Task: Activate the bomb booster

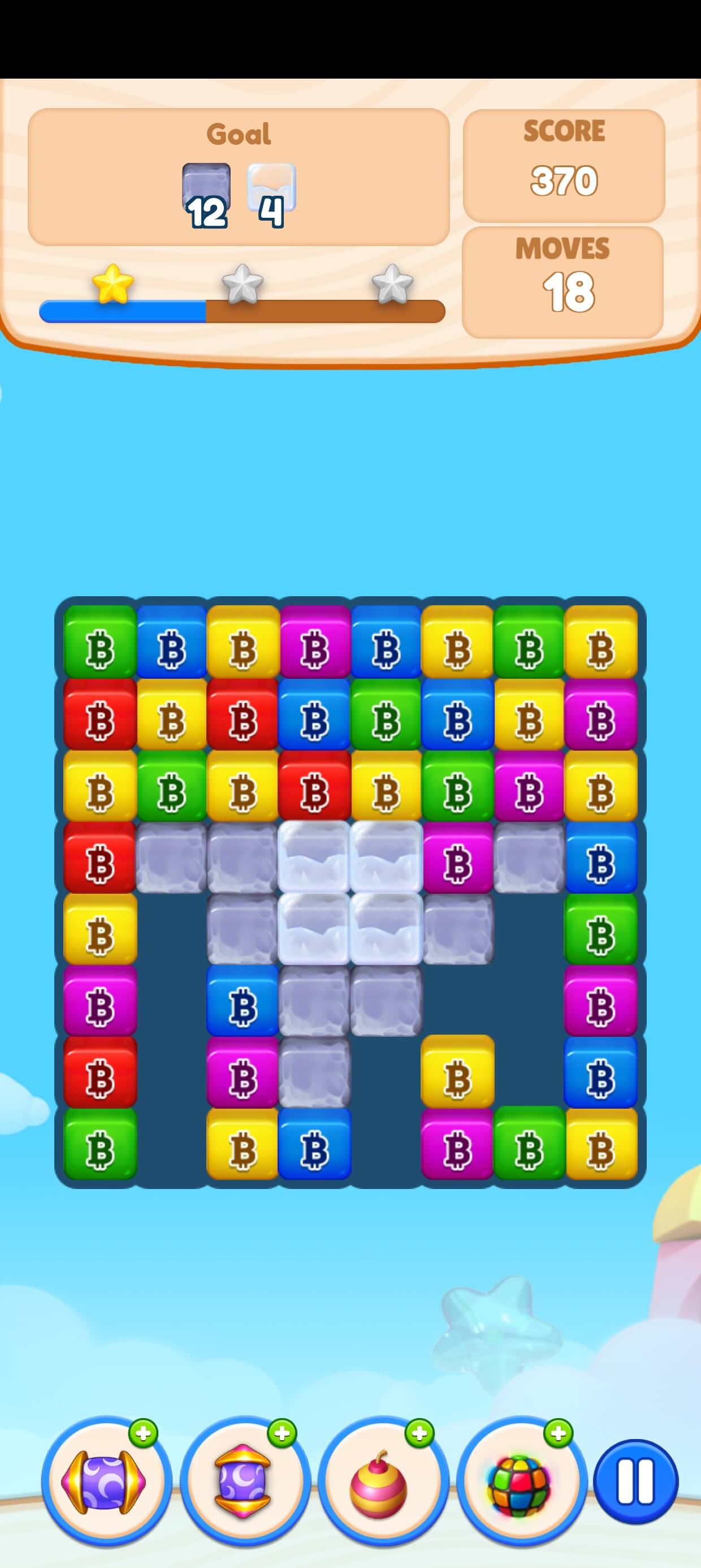Action: tap(383, 1481)
